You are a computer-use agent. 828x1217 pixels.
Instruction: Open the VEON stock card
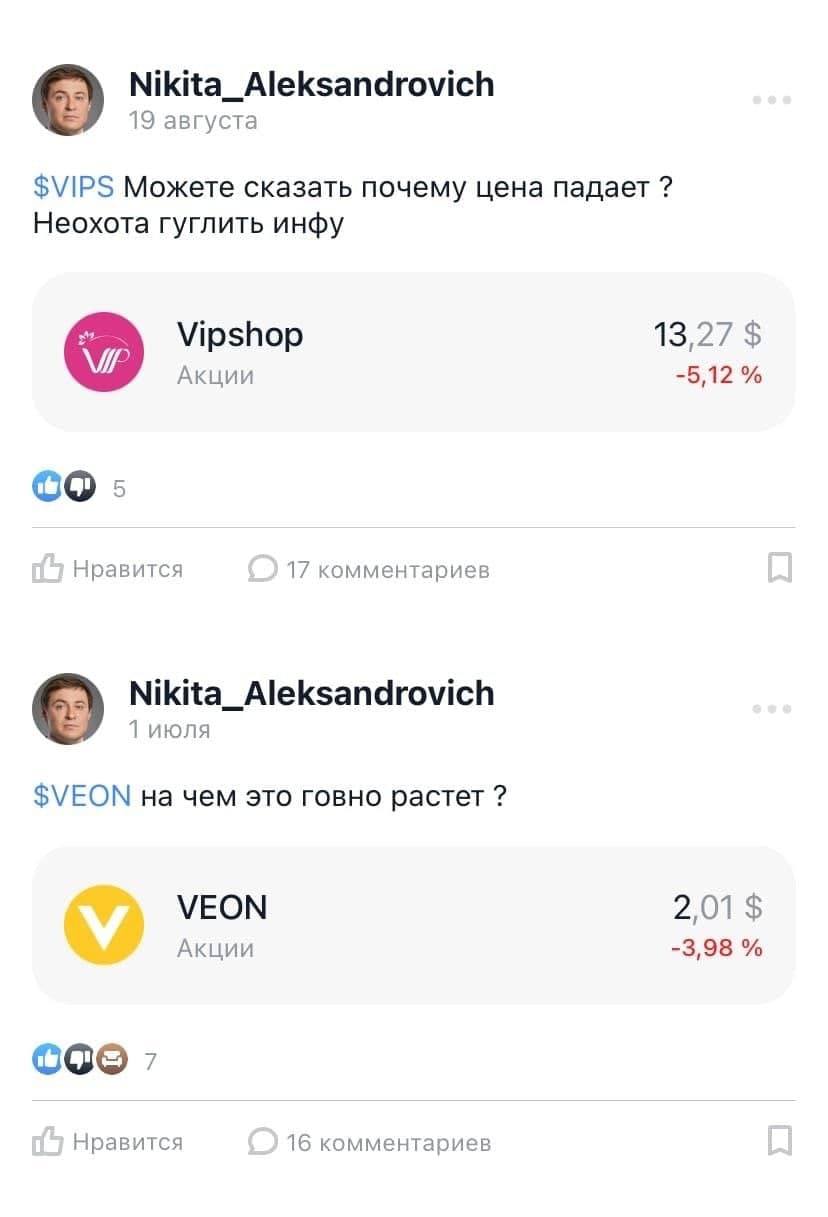click(413, 925)
